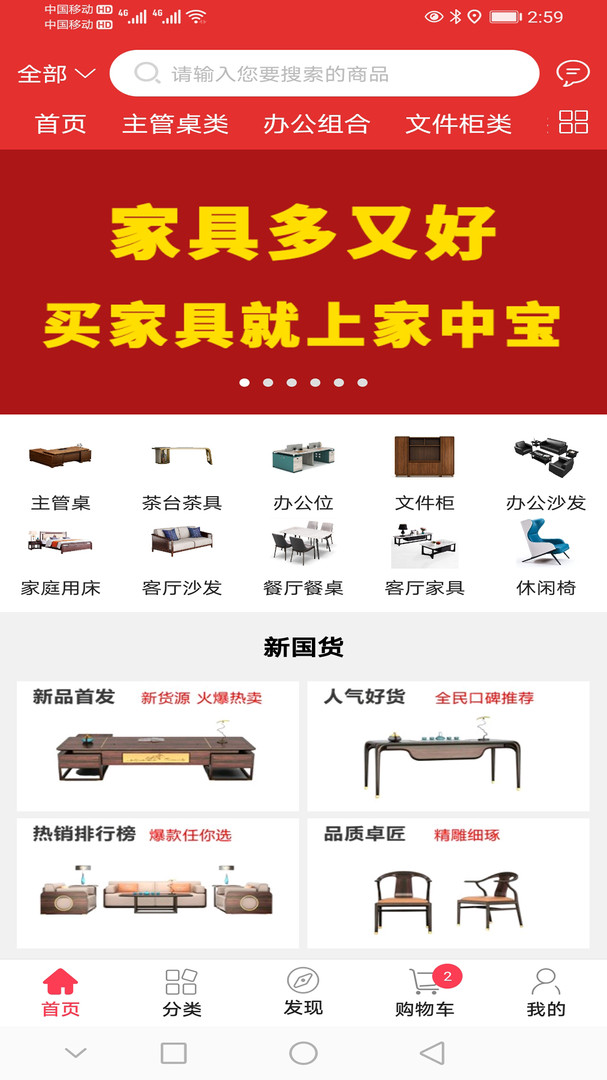Open the 全部 category dropdown
Viewport: 607px width, 1080px height.
(x=56, y=74)
